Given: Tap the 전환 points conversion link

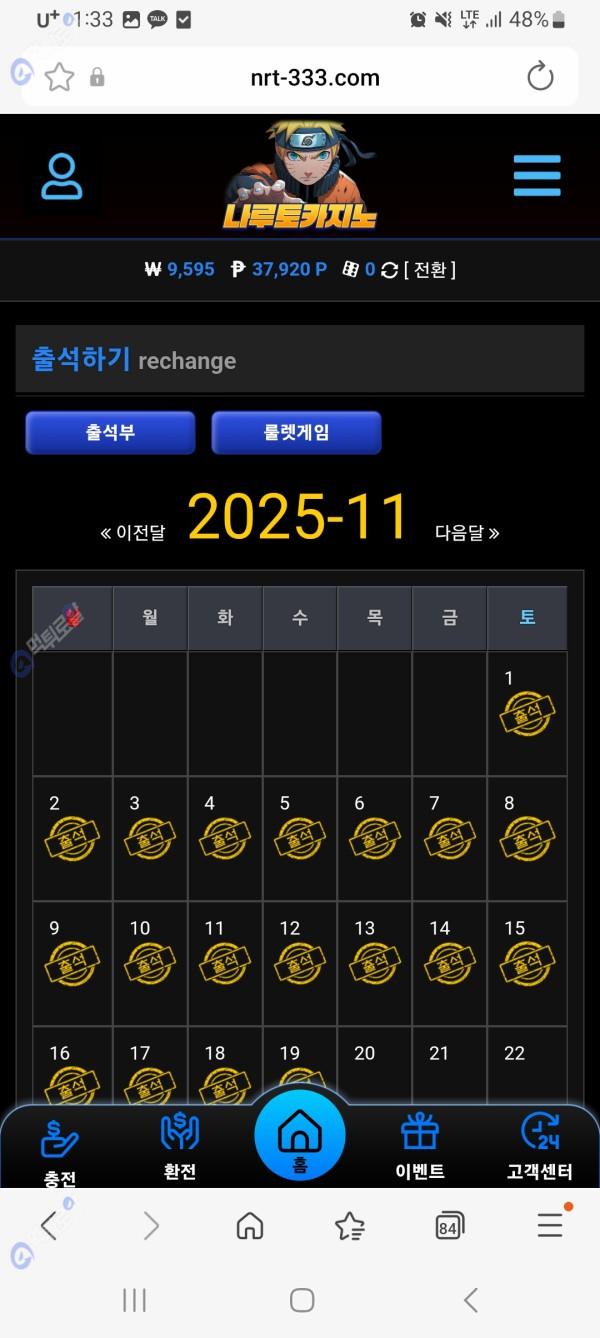Looking at the screenshot, I should (x=430, y=269).
